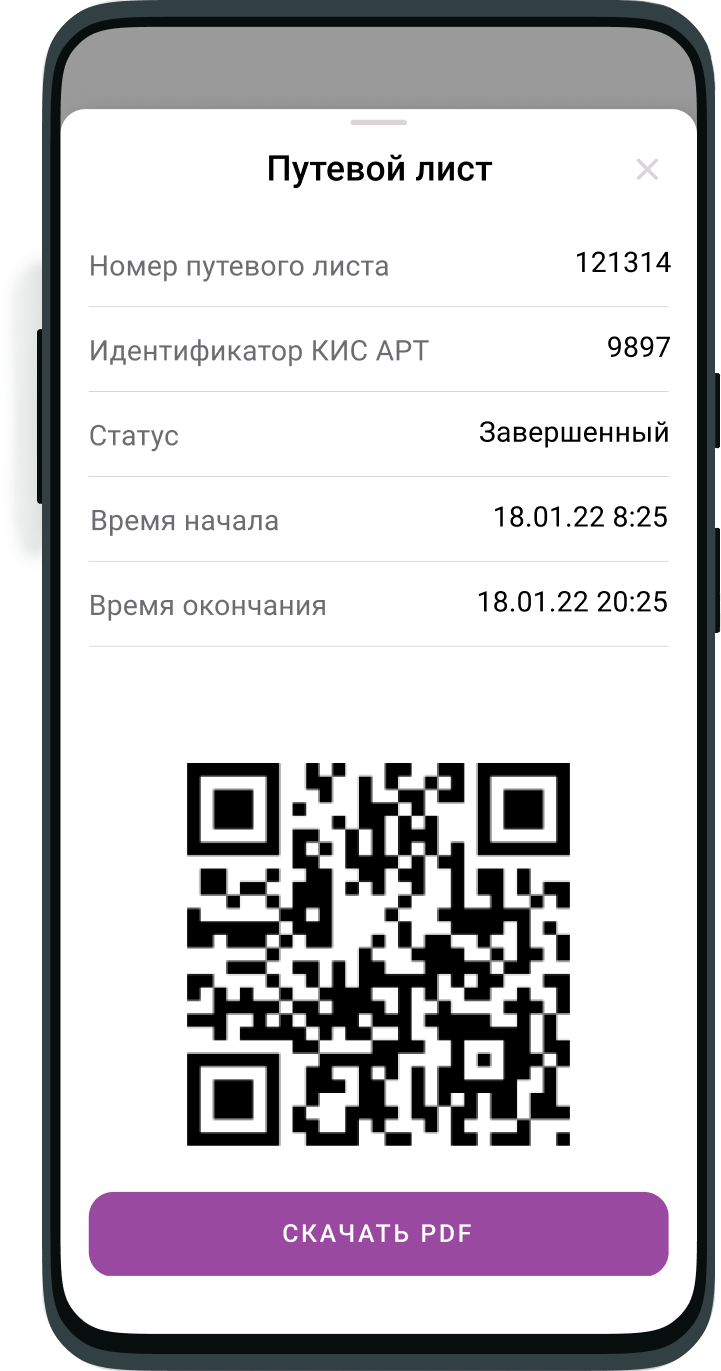The image size is (721, 1371).
Task: Close the Путевой лист sheet
Action: pos(647,170)
